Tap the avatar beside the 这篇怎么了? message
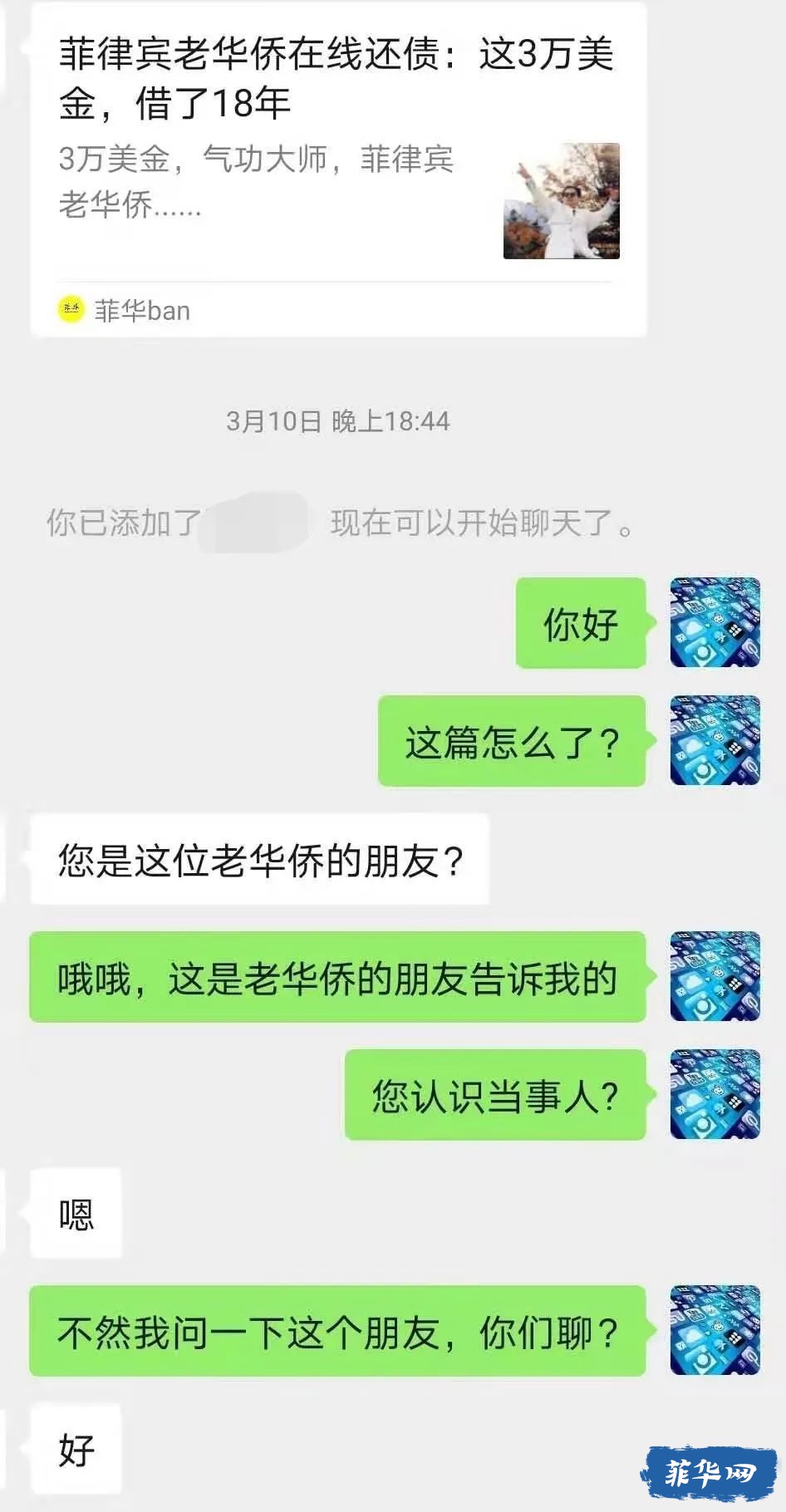The width and height of the screenshot is (786, 1512). coord(715,740)
